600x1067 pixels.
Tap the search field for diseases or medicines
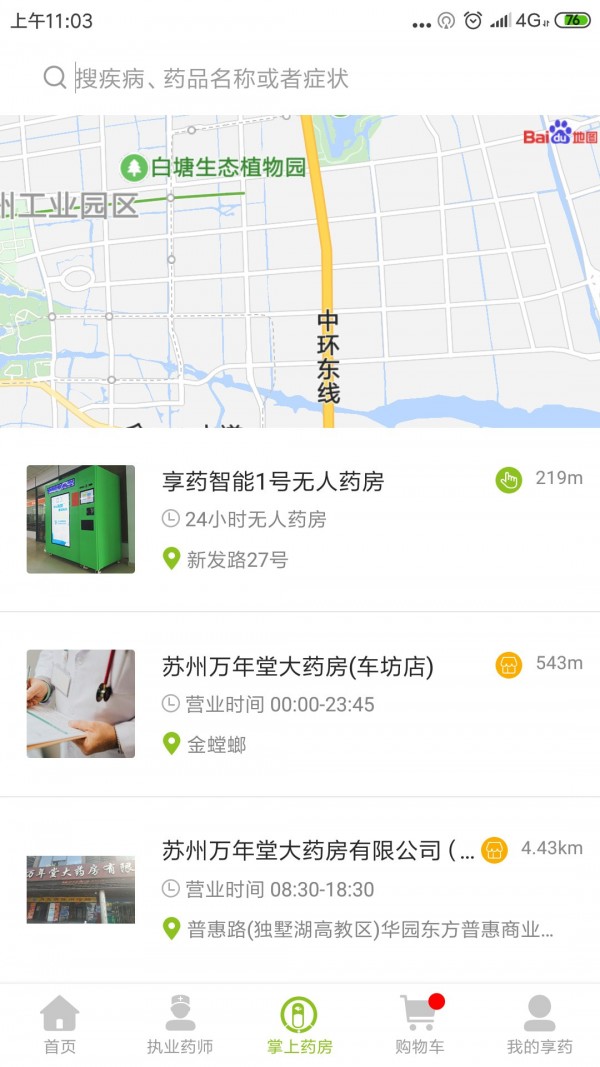300,78
